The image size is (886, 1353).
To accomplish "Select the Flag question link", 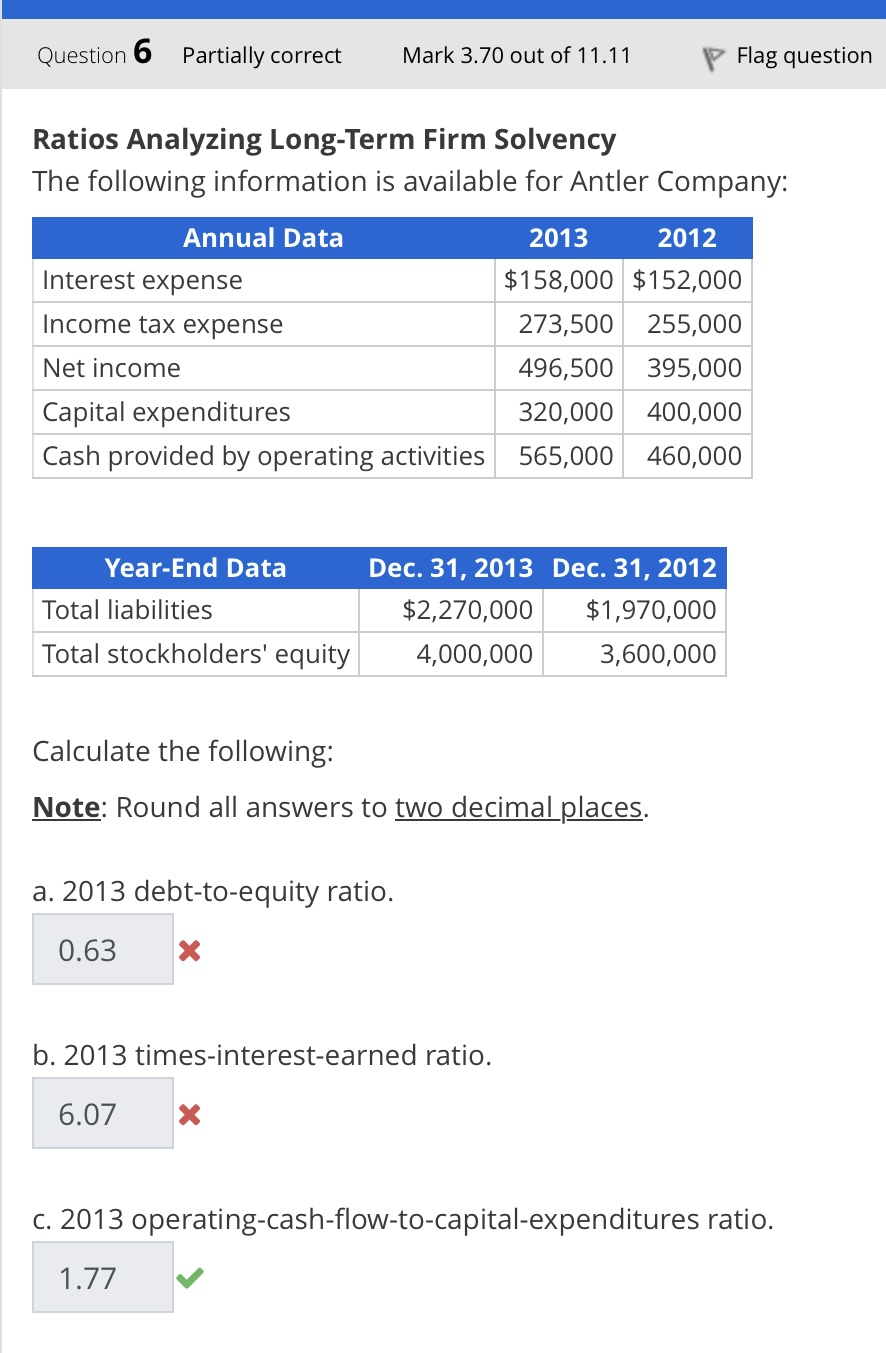I will click(804, 55).
